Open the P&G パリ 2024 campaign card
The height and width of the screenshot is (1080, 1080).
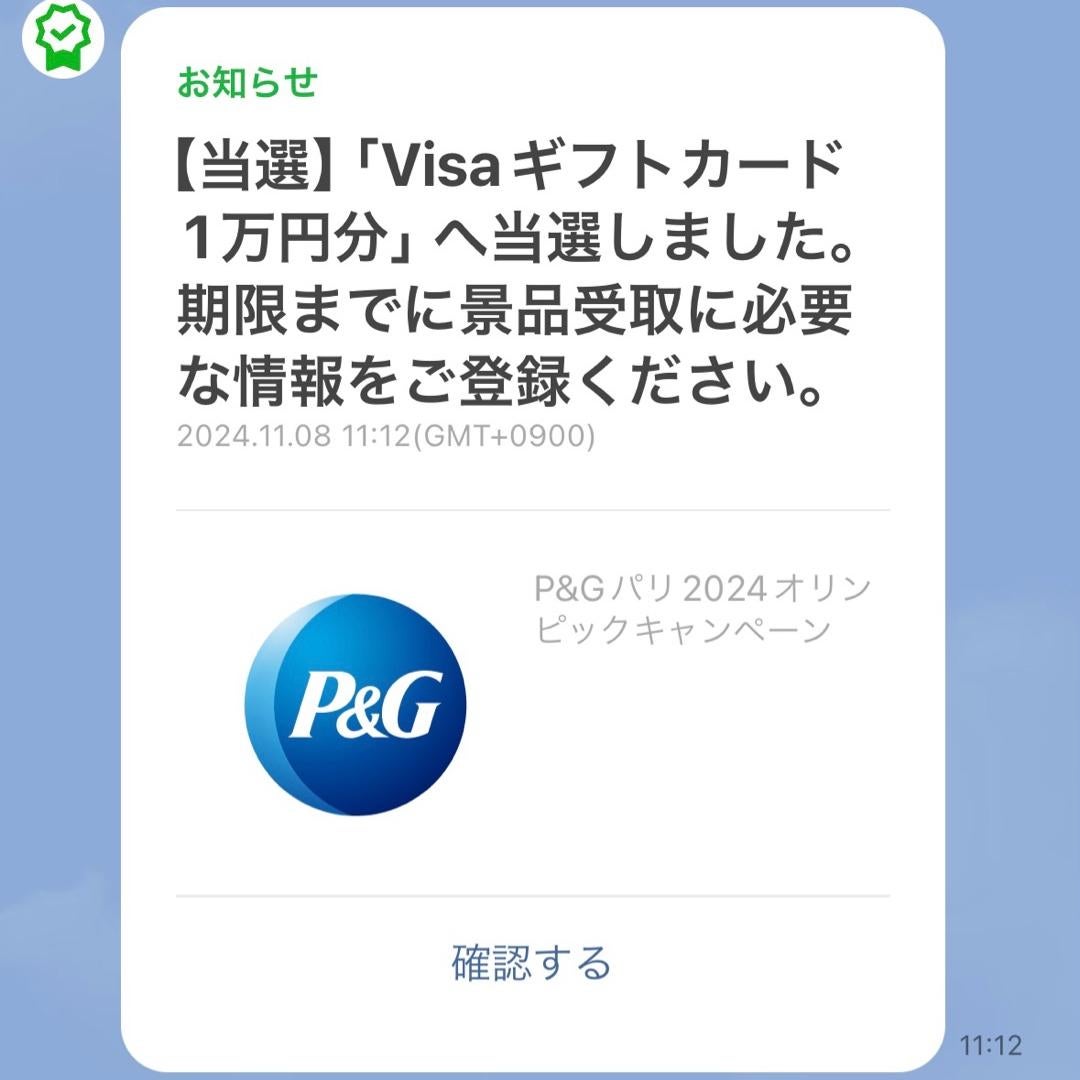tap(532, 703)
